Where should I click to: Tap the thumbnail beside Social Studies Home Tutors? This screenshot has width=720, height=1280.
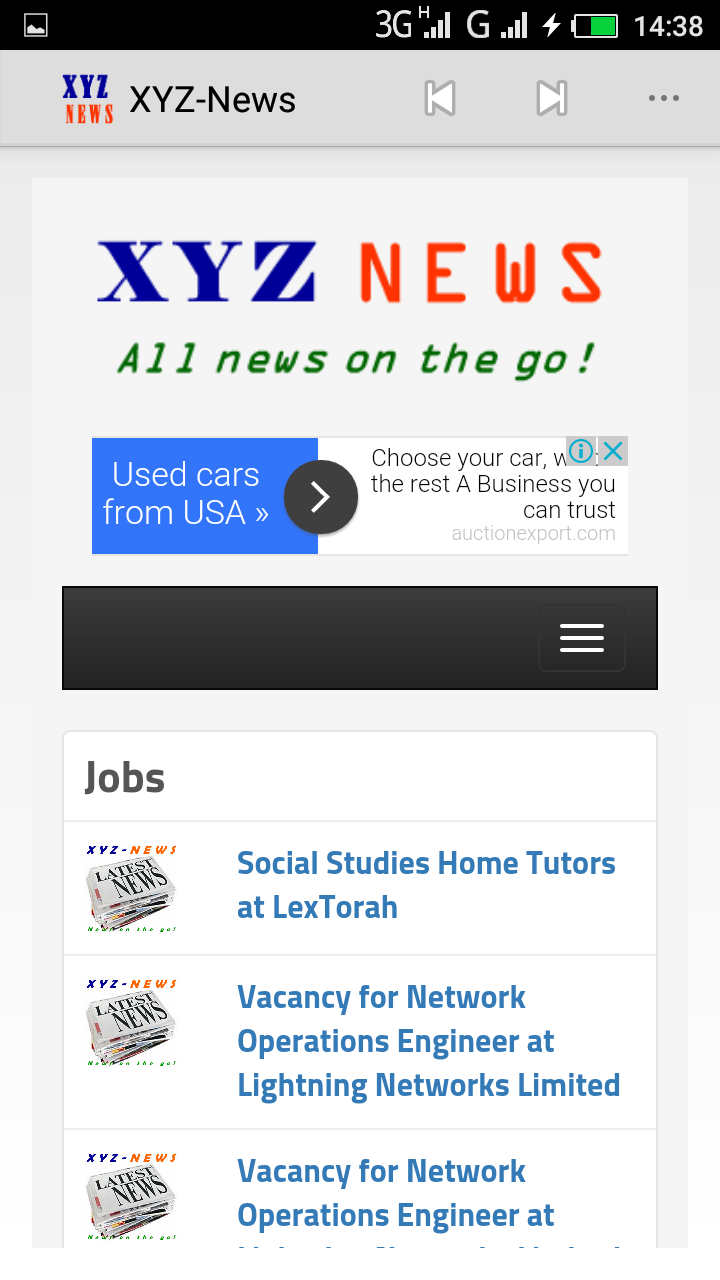pyautogui.click(x=131, y=888)
